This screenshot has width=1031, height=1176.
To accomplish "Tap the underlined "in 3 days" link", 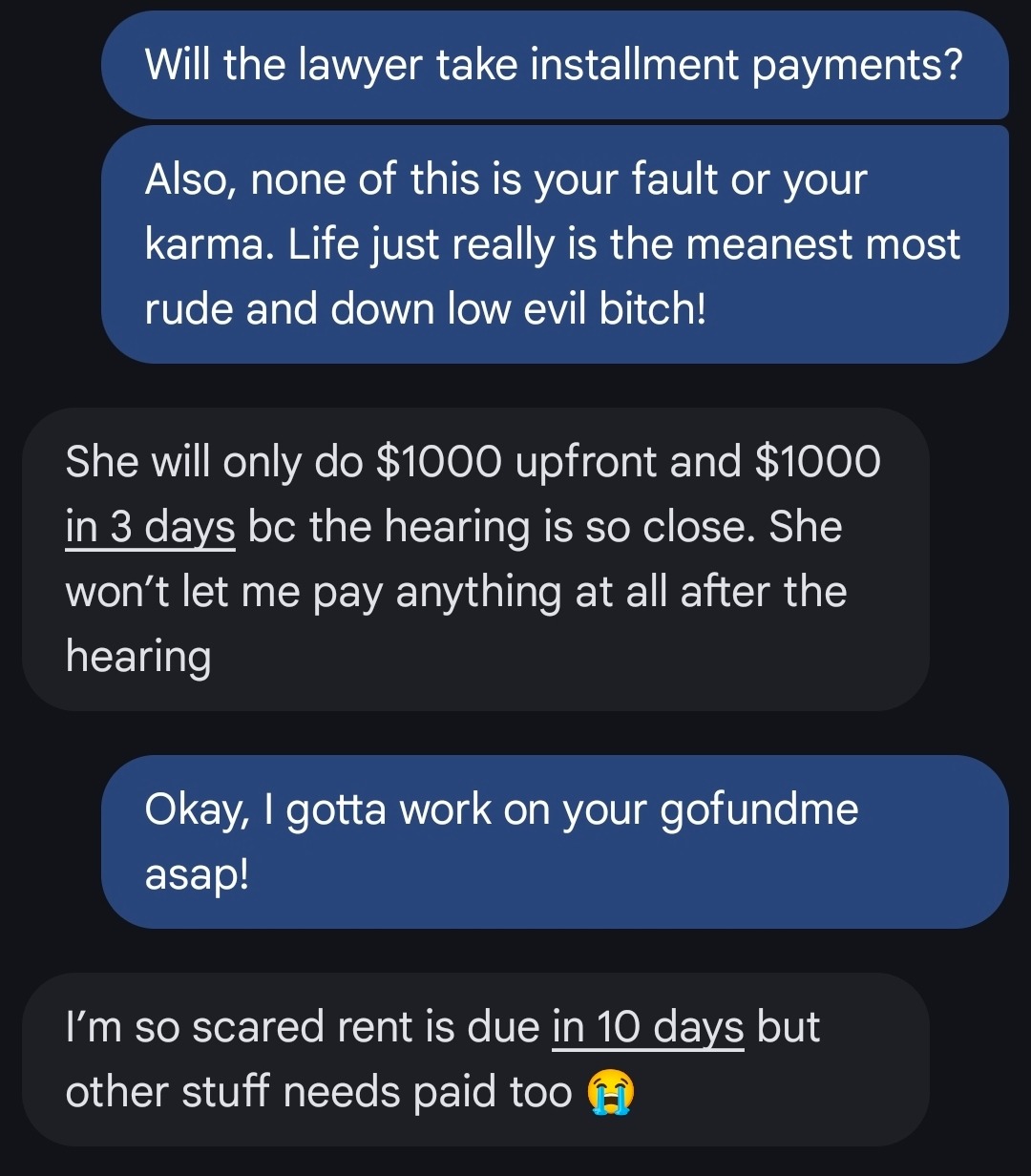I will point(150,527).
